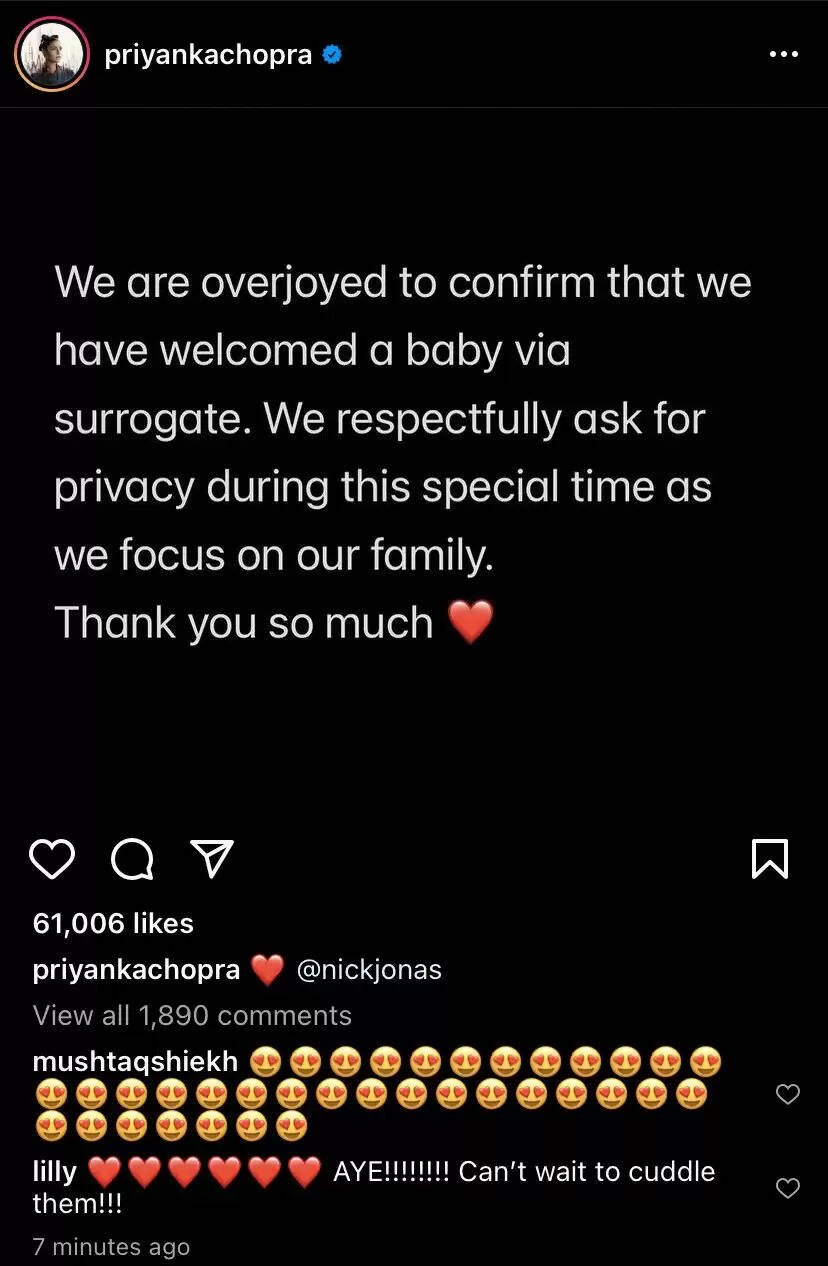The width and height of the screenshot is (828, 1266).
Task: Like the post with the heart icon
Action: tap(52, 859)
